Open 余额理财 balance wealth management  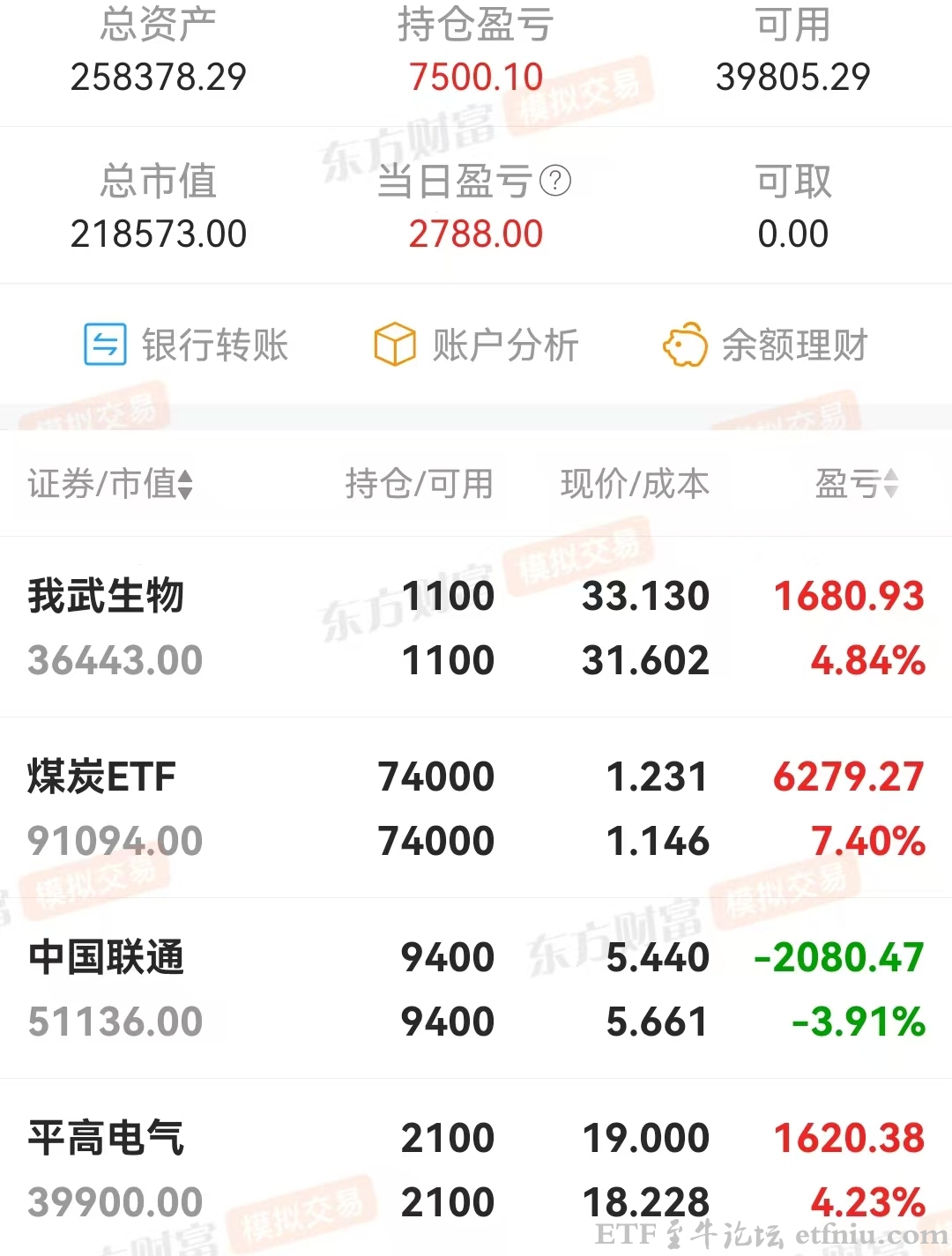click(765, 345)
